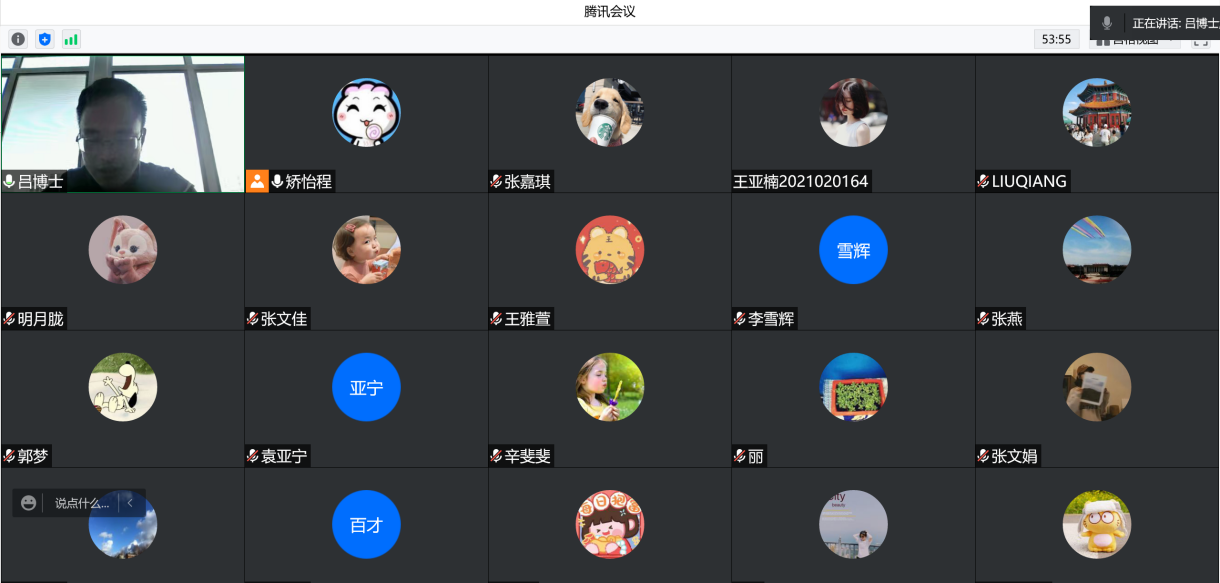Select 袁亚宁's participant tile
Image resolution: width=1220 pixels, height=583 pixels.
tap(366, 398)
